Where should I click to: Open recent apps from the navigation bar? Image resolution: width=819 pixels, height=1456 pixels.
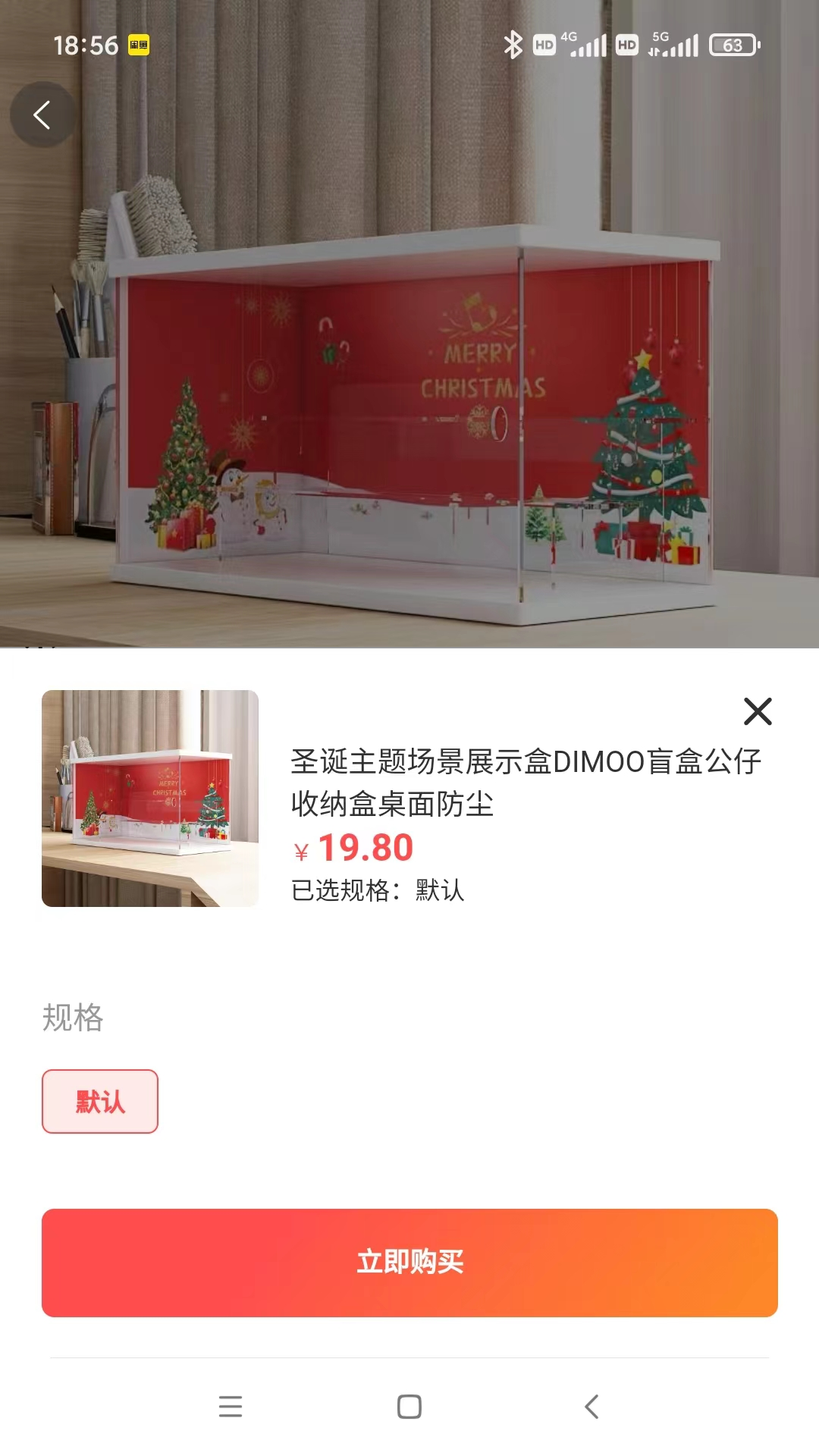click(231, 1407)
